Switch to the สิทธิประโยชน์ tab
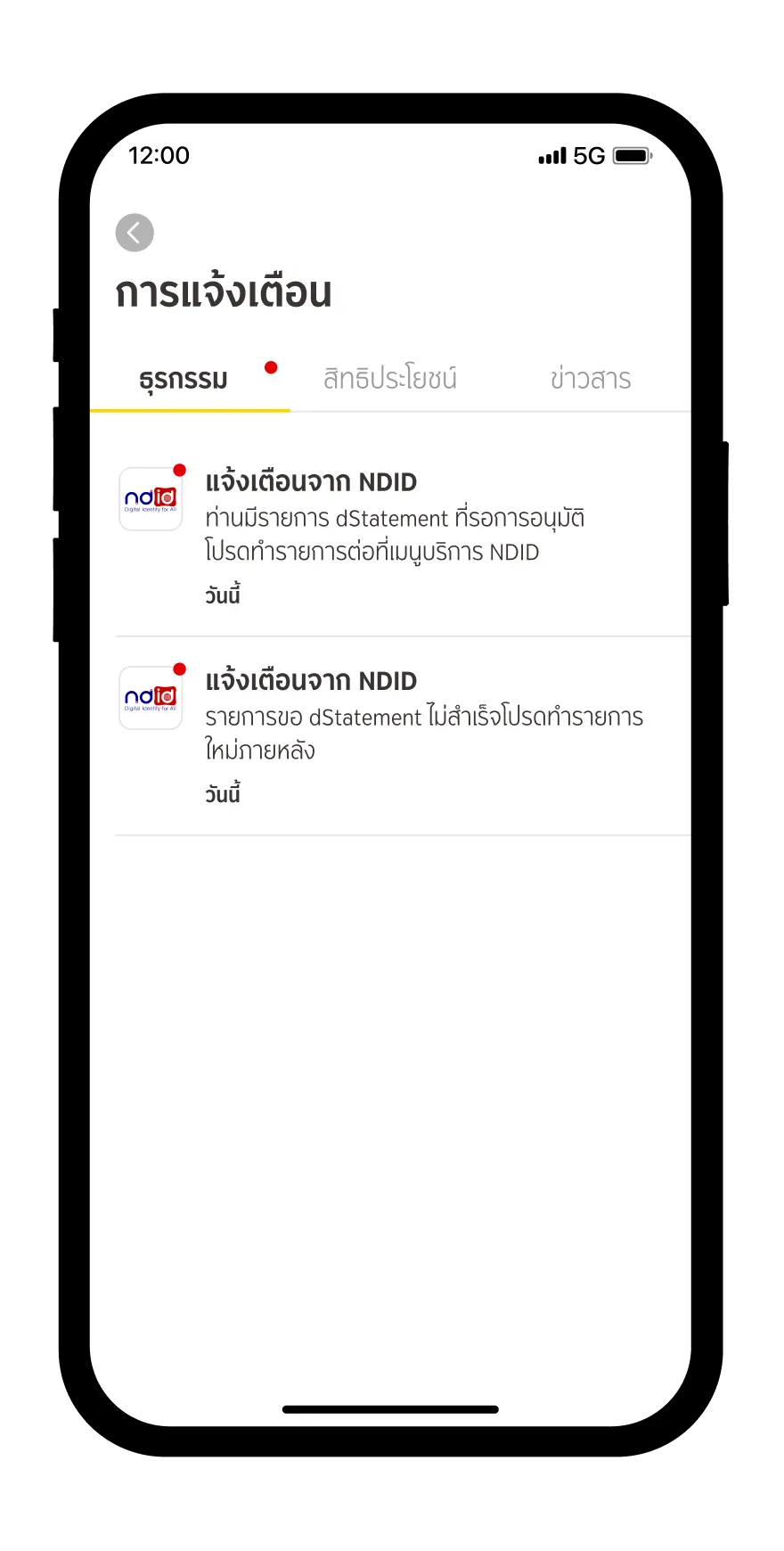Image resolution: width=784 pixels, height=1551 pixels. click(x=389, y=379)
